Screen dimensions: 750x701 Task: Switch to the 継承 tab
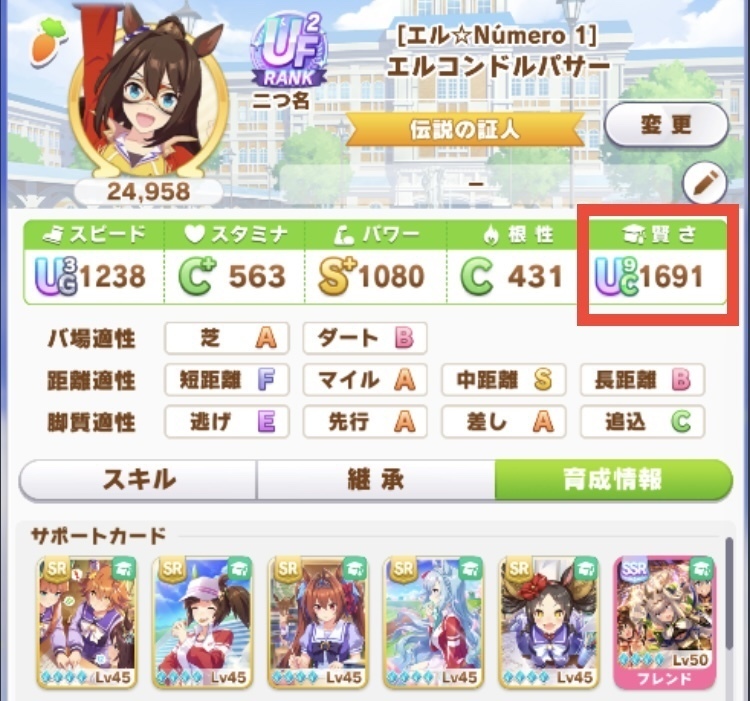click(375, 480)
